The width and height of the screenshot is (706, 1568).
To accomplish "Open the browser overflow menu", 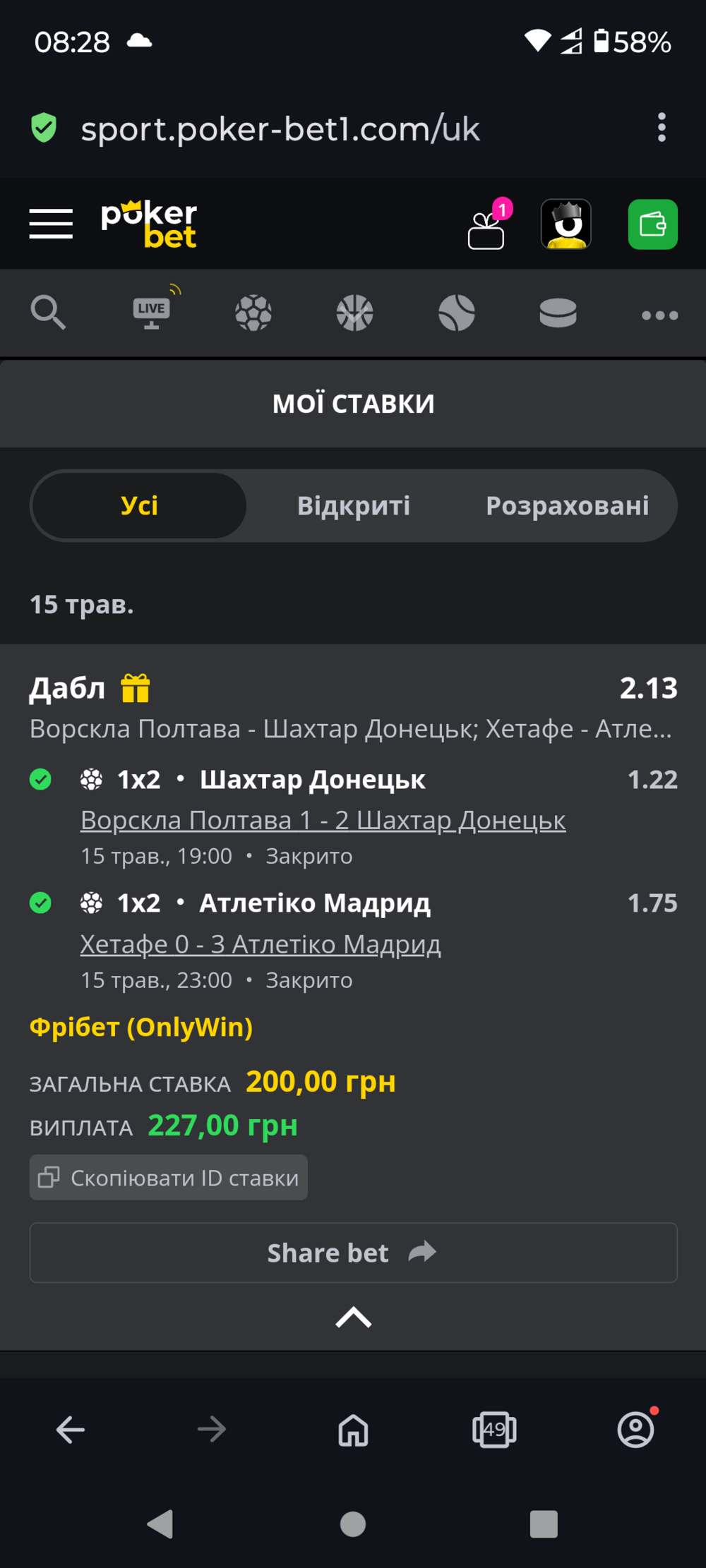I will coord(662,128).
